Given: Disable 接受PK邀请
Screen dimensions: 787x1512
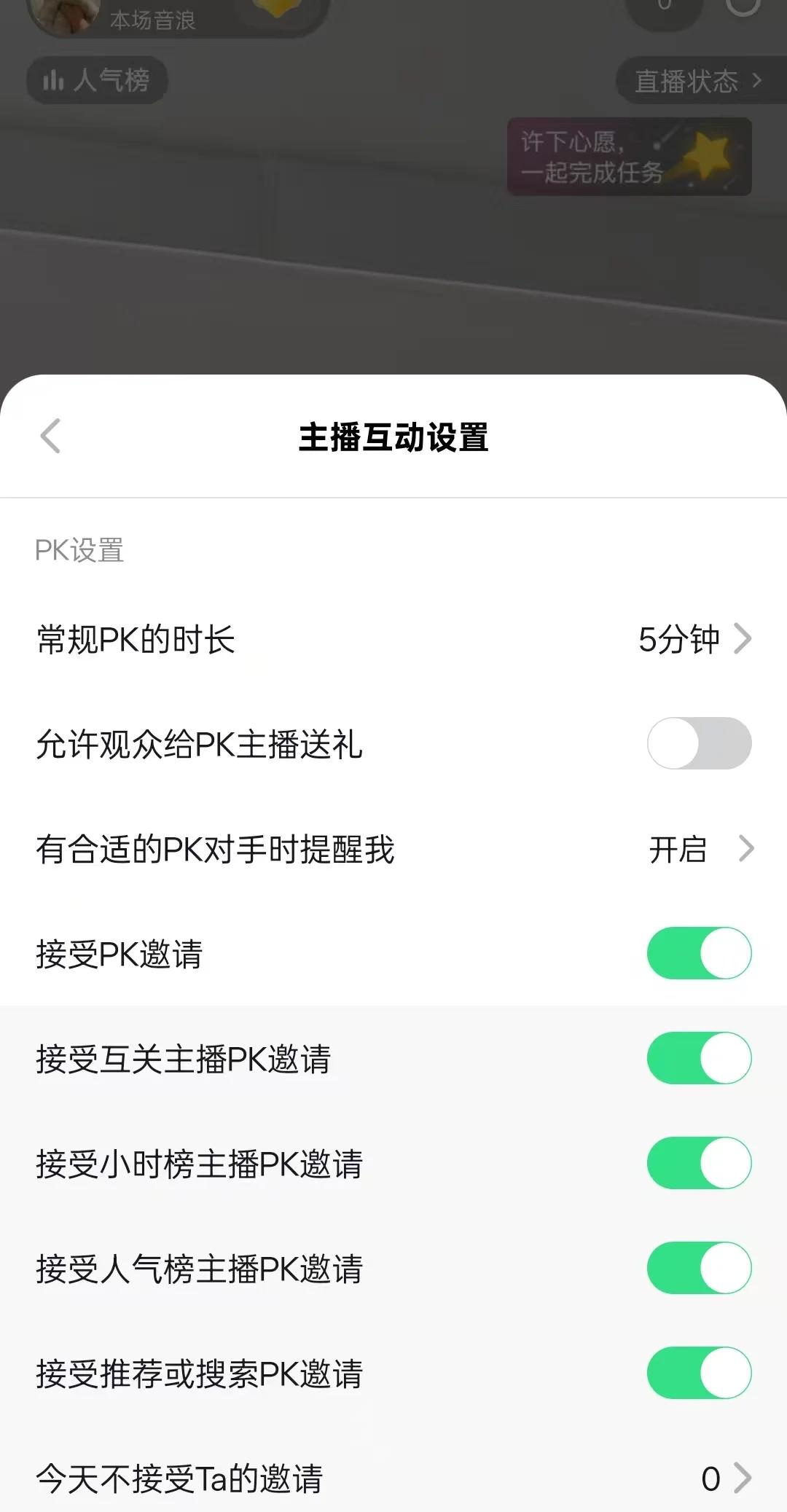Looking at the screenshot, I should 697,954.
